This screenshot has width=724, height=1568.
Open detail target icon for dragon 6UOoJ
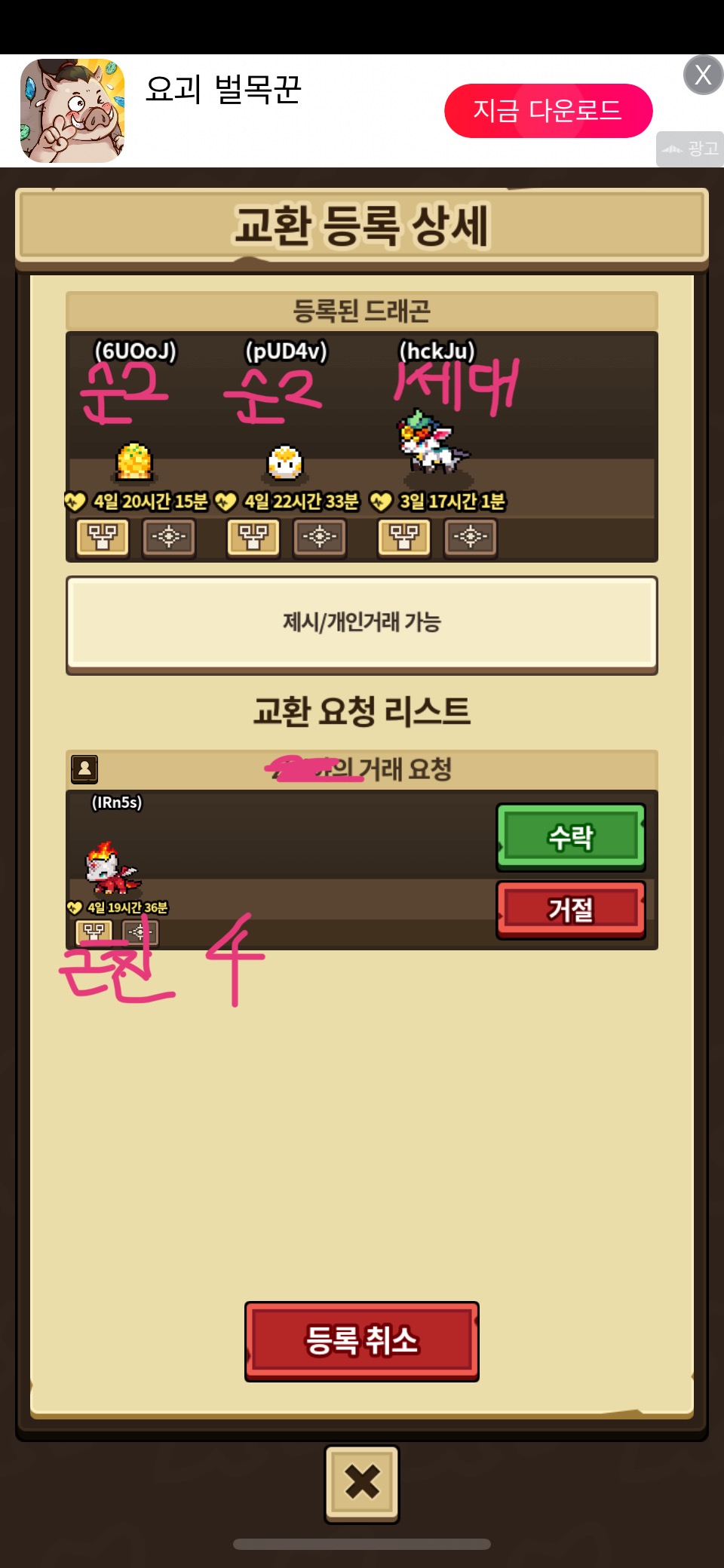(169, 538)
